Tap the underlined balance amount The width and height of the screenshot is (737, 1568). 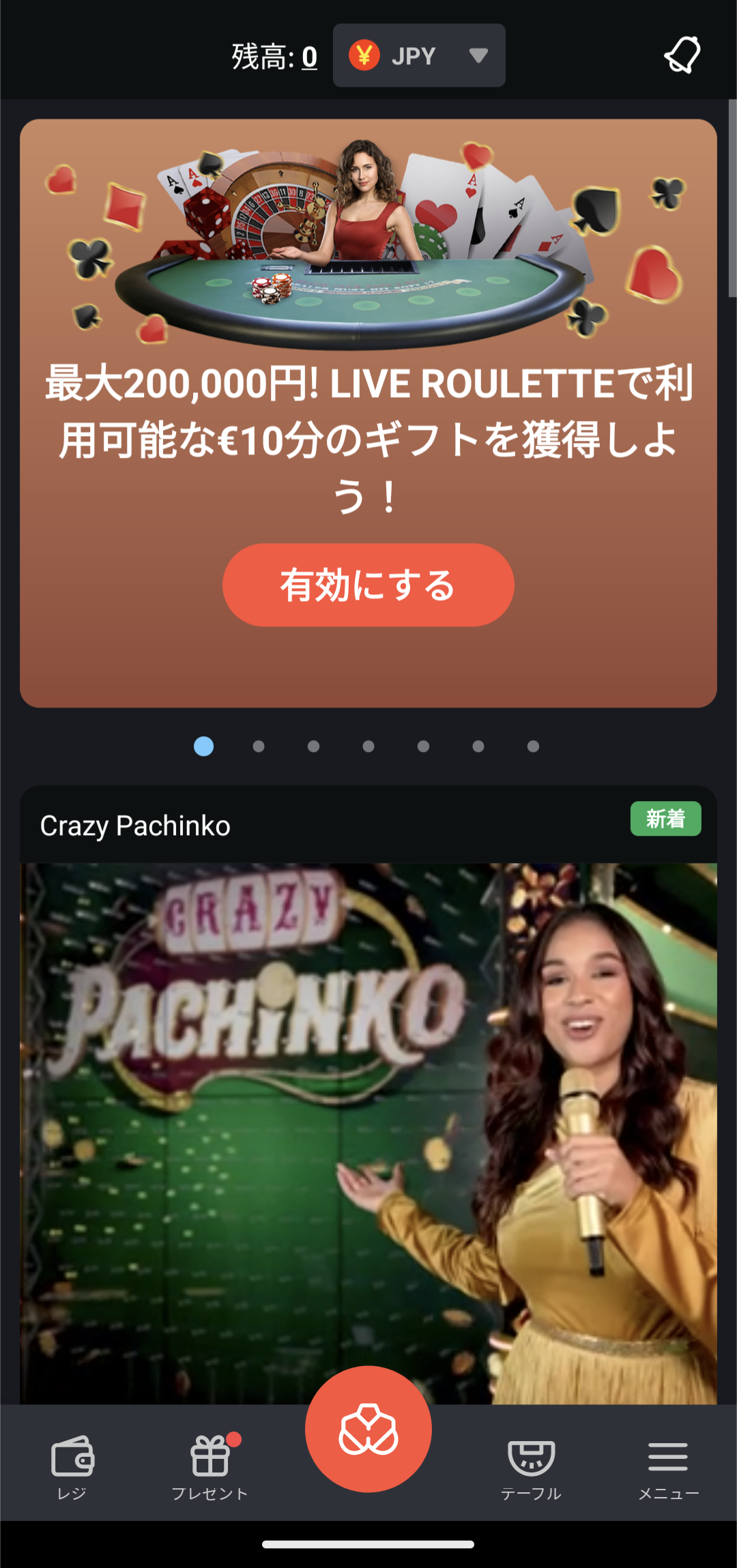click(x=309, y=57)
